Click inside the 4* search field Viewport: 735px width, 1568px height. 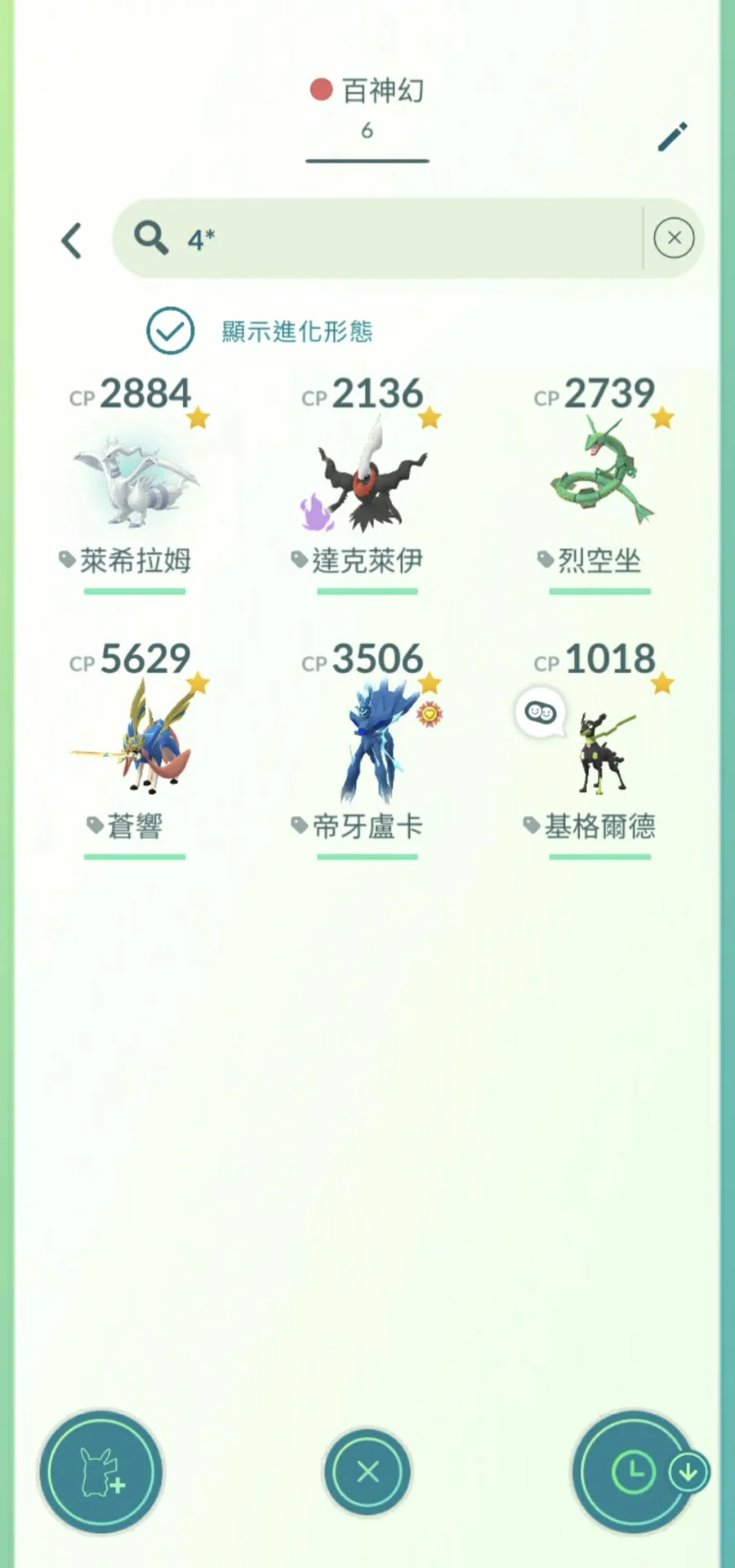pyautogui.click(x=367, y=238)
